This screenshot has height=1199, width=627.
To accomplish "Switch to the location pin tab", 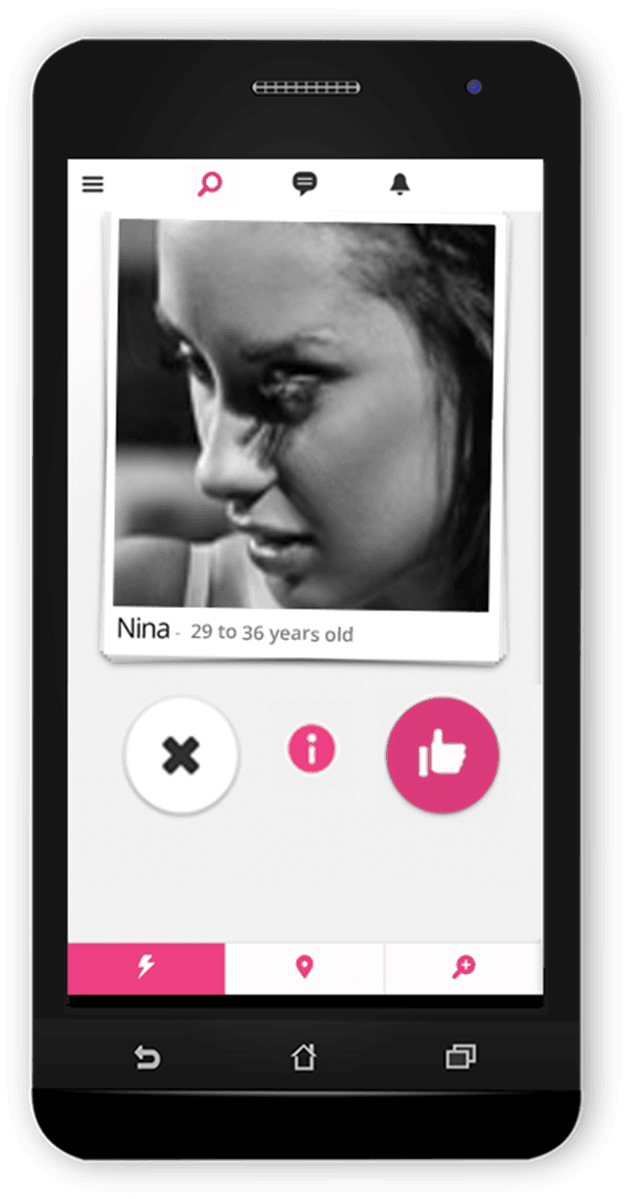I will pyautogui.click(x=304, y=967).
